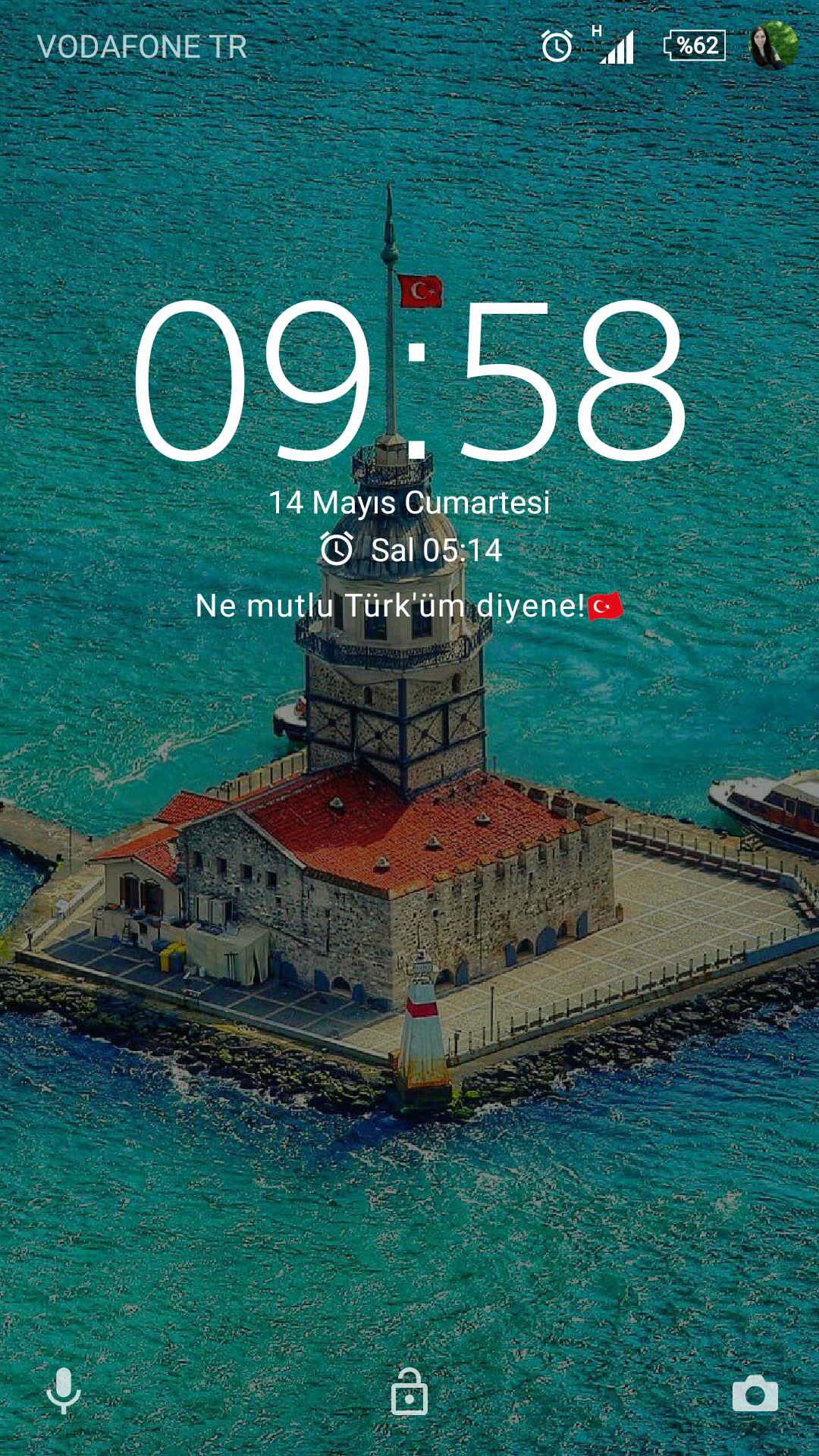This screenshot has height=1456, width=819.
Task: Launch the camera shortcut
Action: pyautogui.click(x=755, y=1394)
